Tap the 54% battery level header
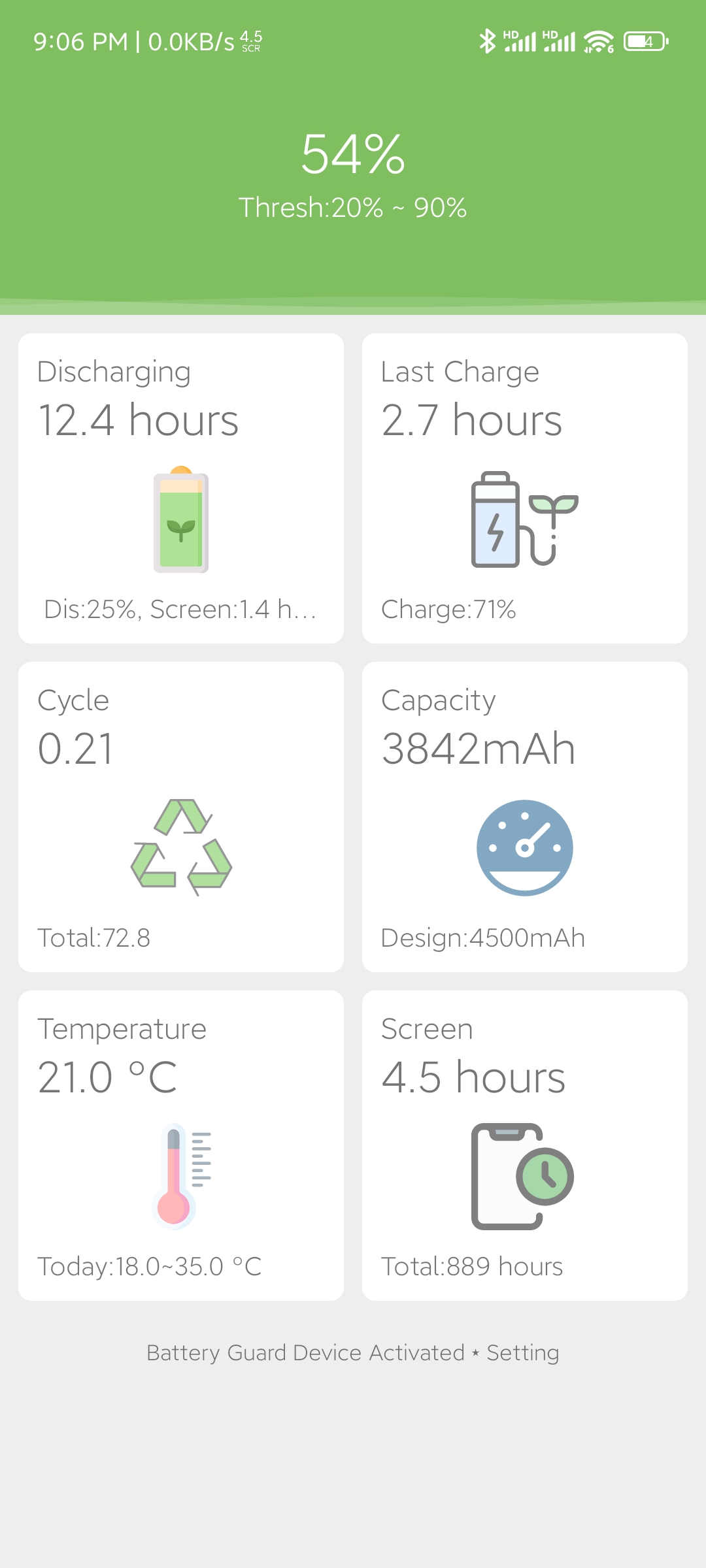The image size is (706, 1568). point(353,155)
